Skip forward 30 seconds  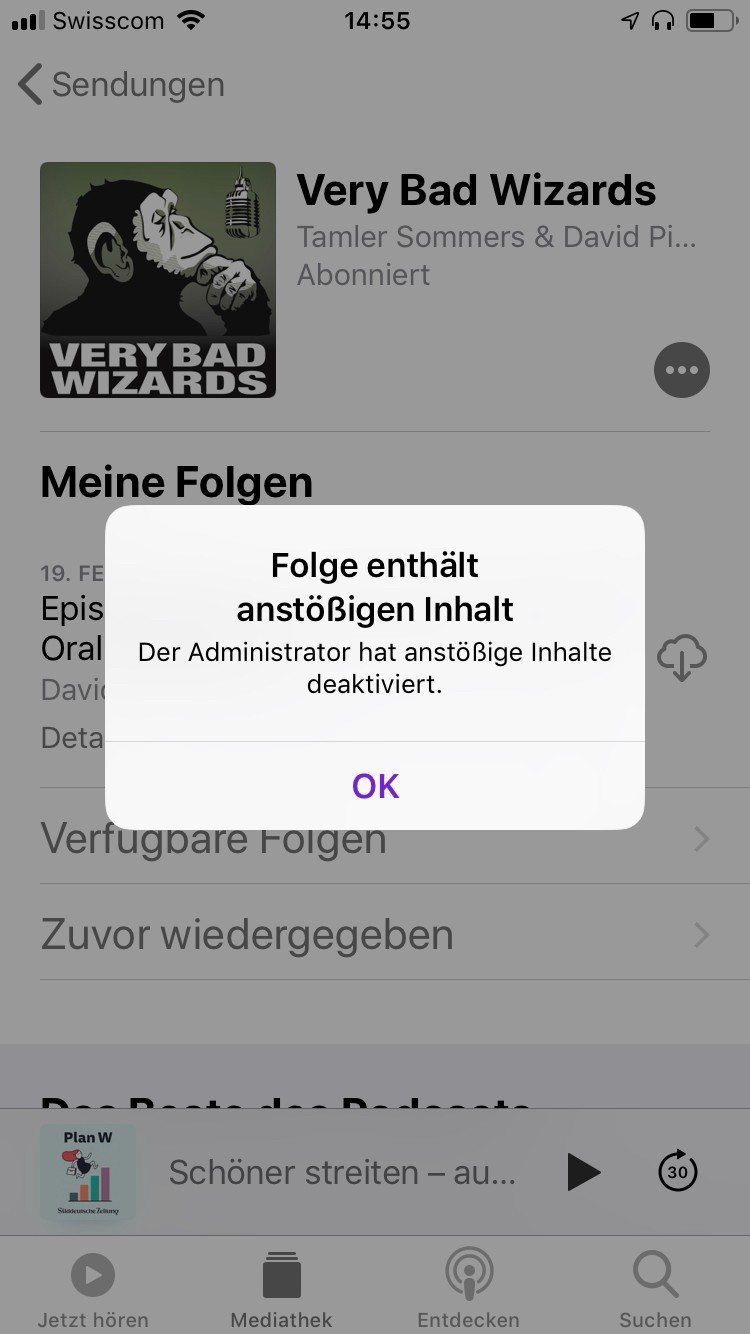click(x=678, y=1172)
